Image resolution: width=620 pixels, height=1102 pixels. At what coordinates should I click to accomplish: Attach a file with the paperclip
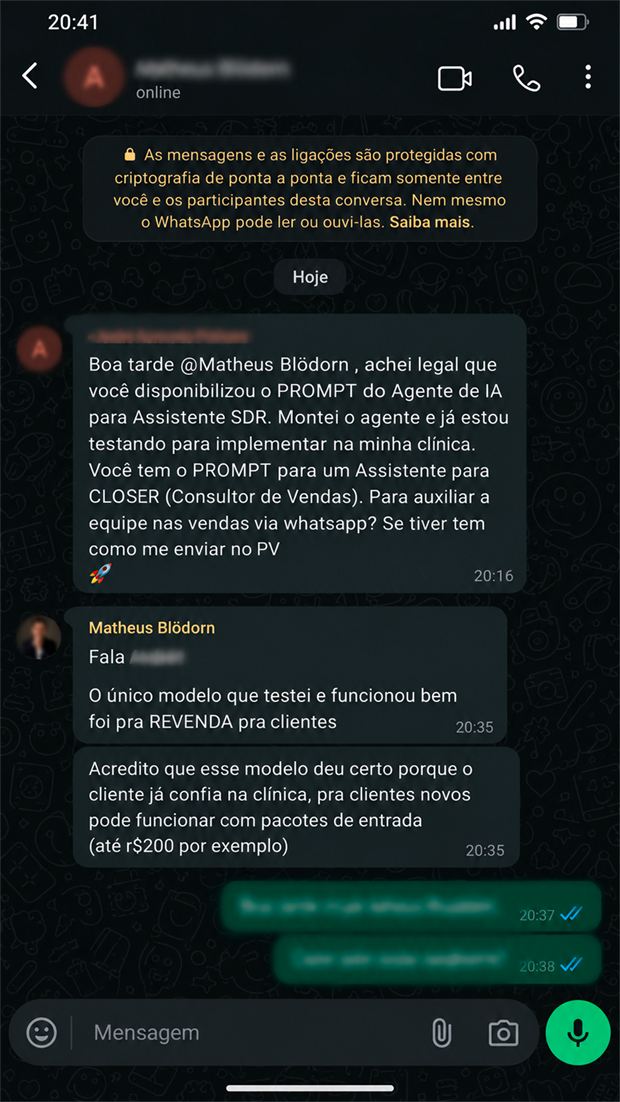click(x=441, y=1032)
